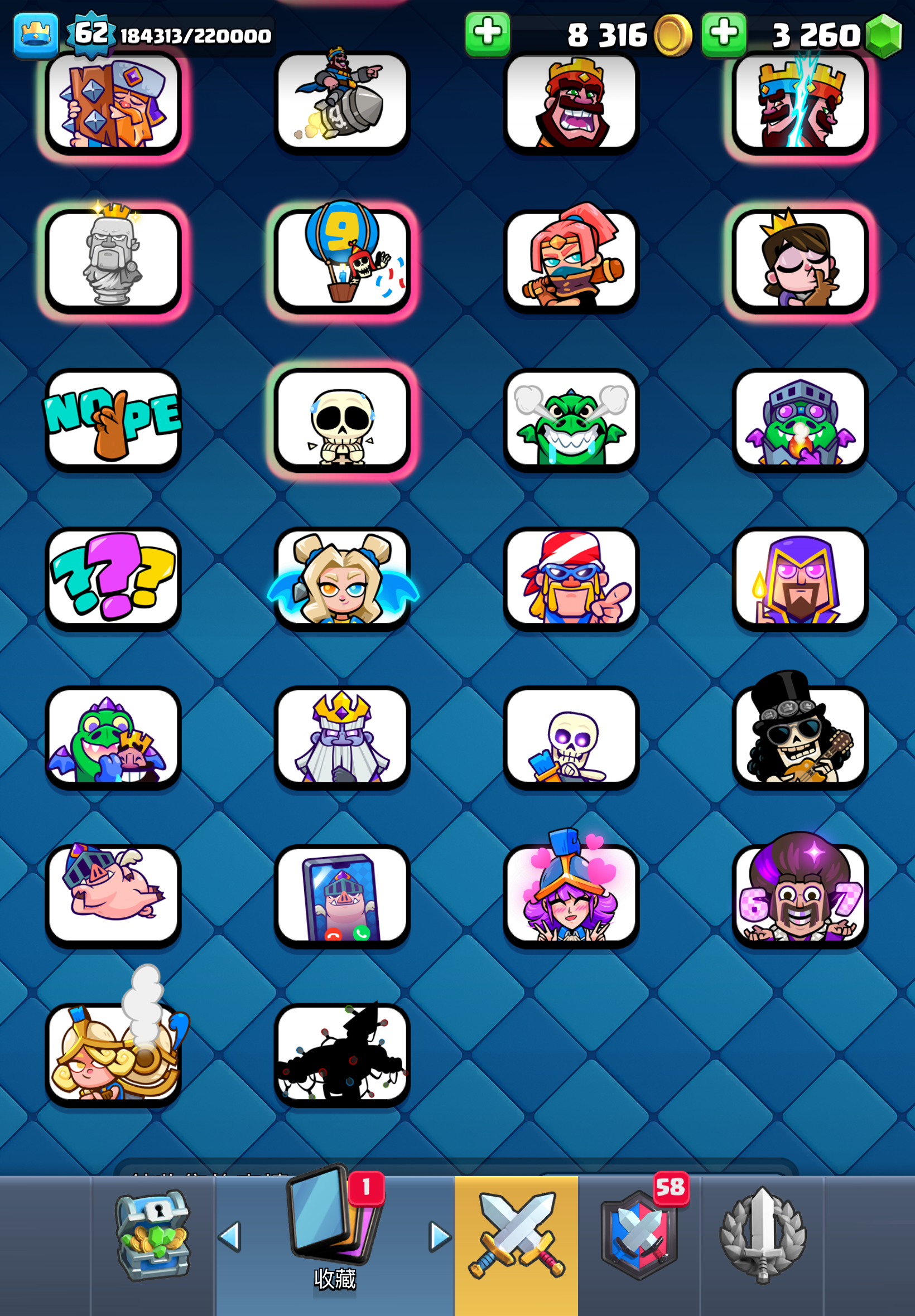Tap the right arrow beside the collection tab
The height and width of the screenshot is (1316, 915).
coord(440,1236)
